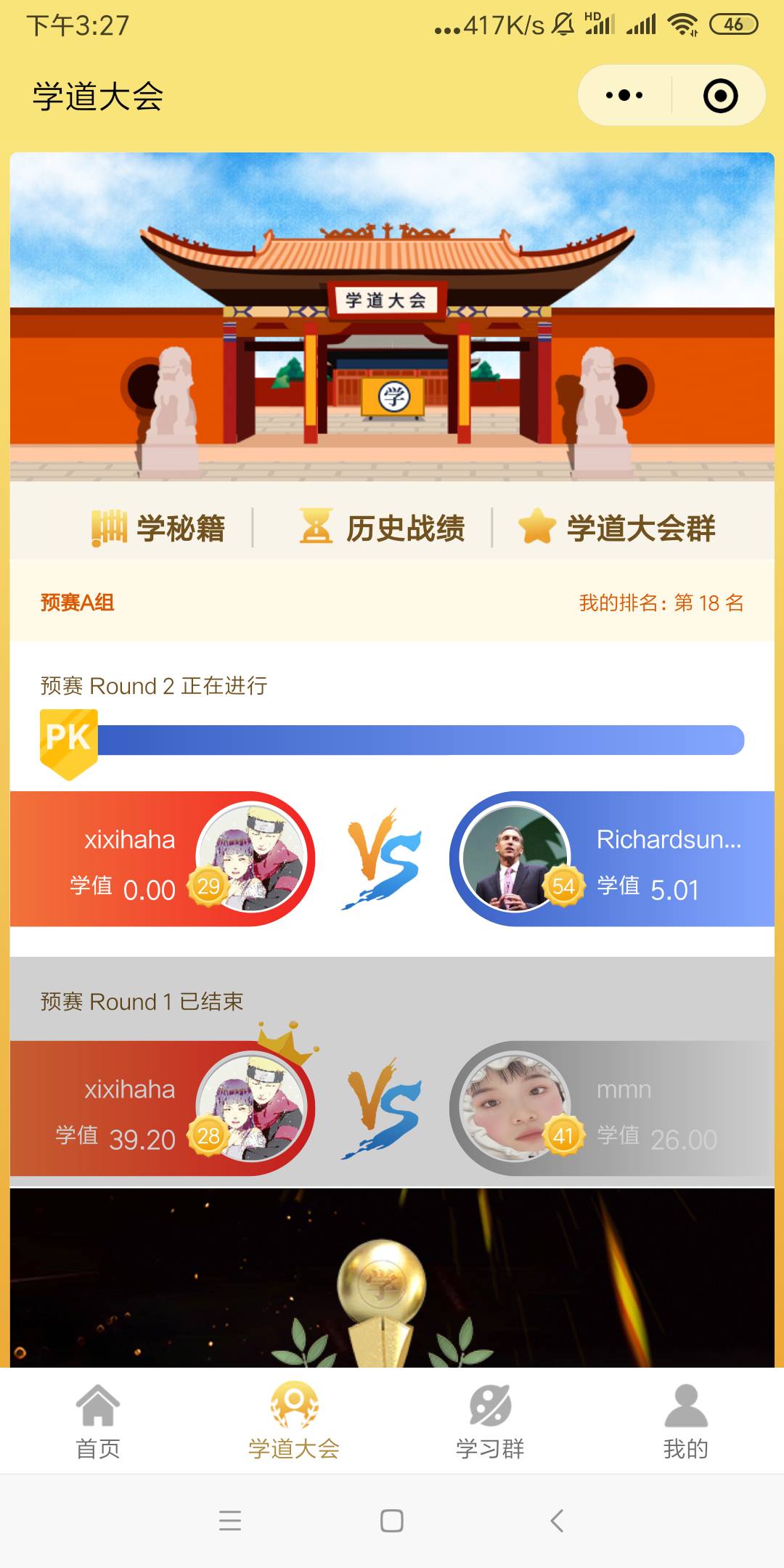Viewport: 784px width, 1568px height.
Task: View 历史战绩 records
Action: [383, 528]
